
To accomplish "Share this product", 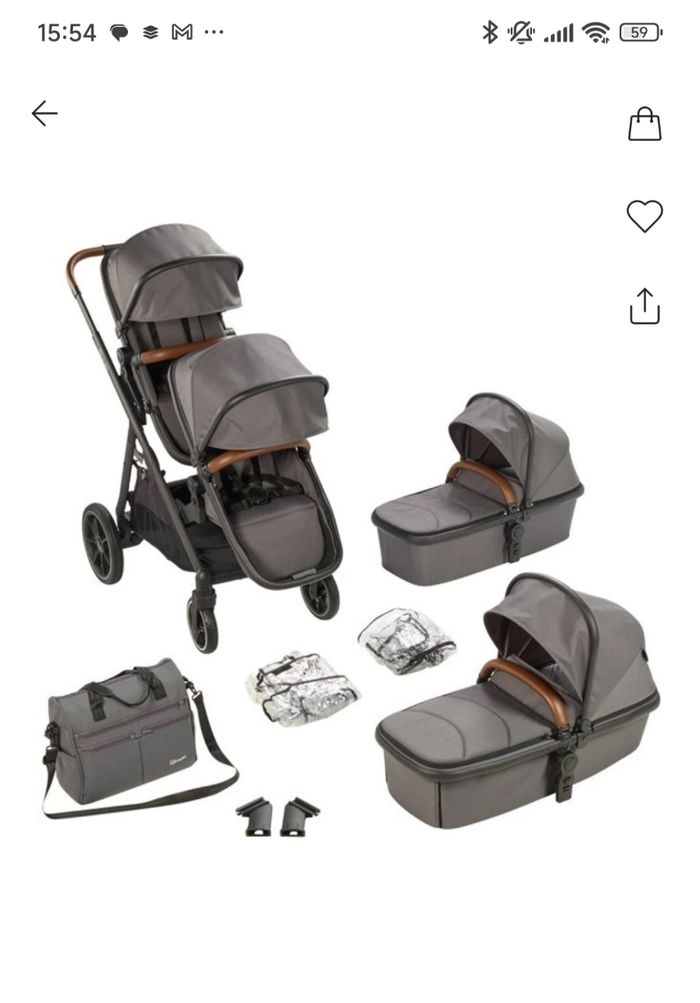I will pyautogui.click(x=645, y=306).
